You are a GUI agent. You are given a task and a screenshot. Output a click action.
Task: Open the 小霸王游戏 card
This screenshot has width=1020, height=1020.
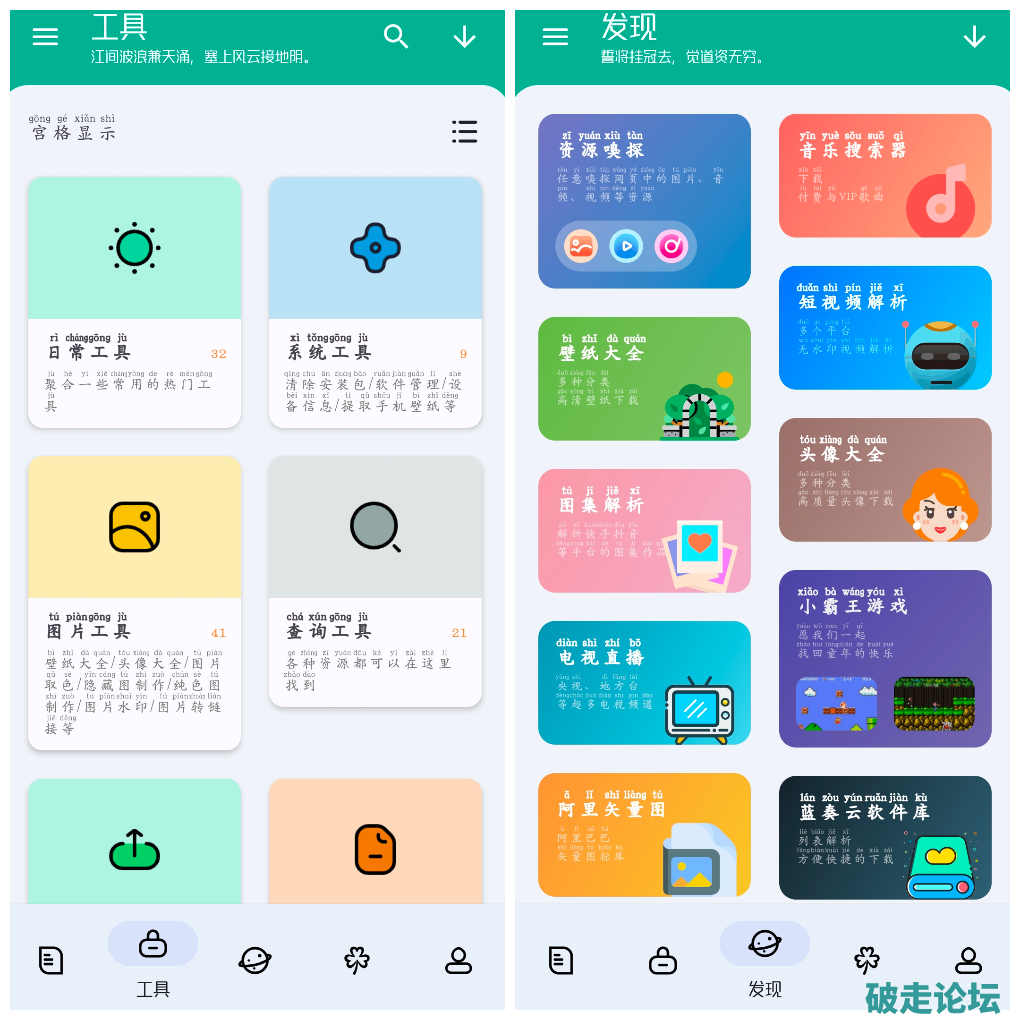click(885, 658)
